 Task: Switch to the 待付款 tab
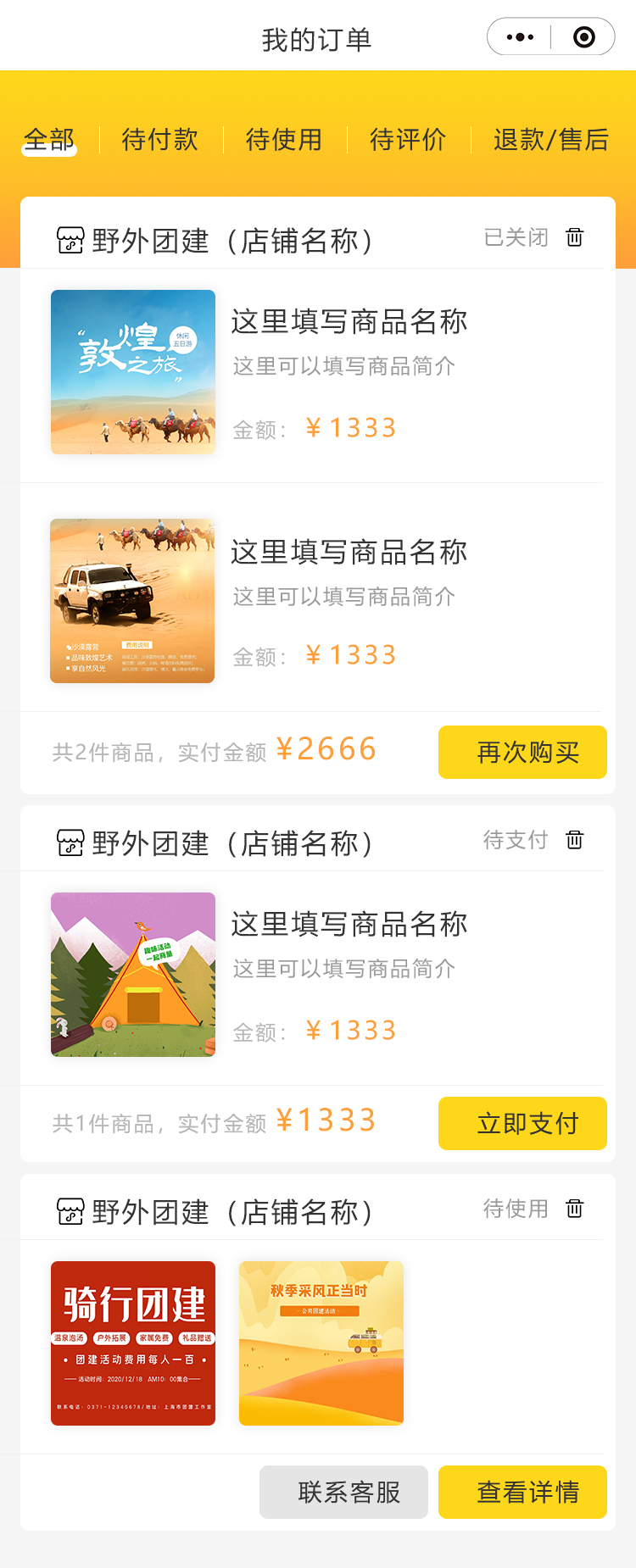coord(160,139)
